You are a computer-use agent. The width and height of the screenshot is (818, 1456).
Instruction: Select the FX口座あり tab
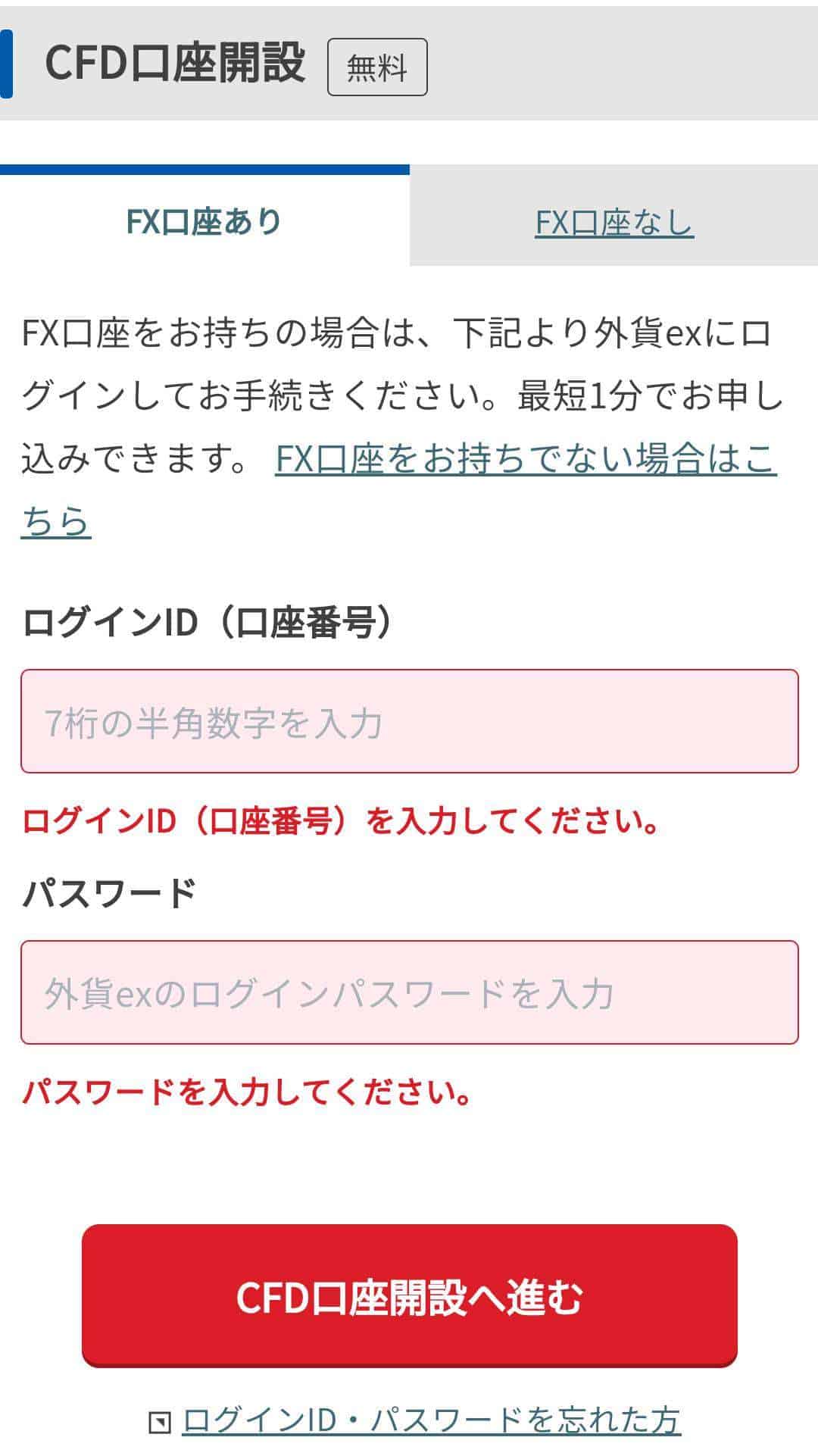[x=204, y=220]
